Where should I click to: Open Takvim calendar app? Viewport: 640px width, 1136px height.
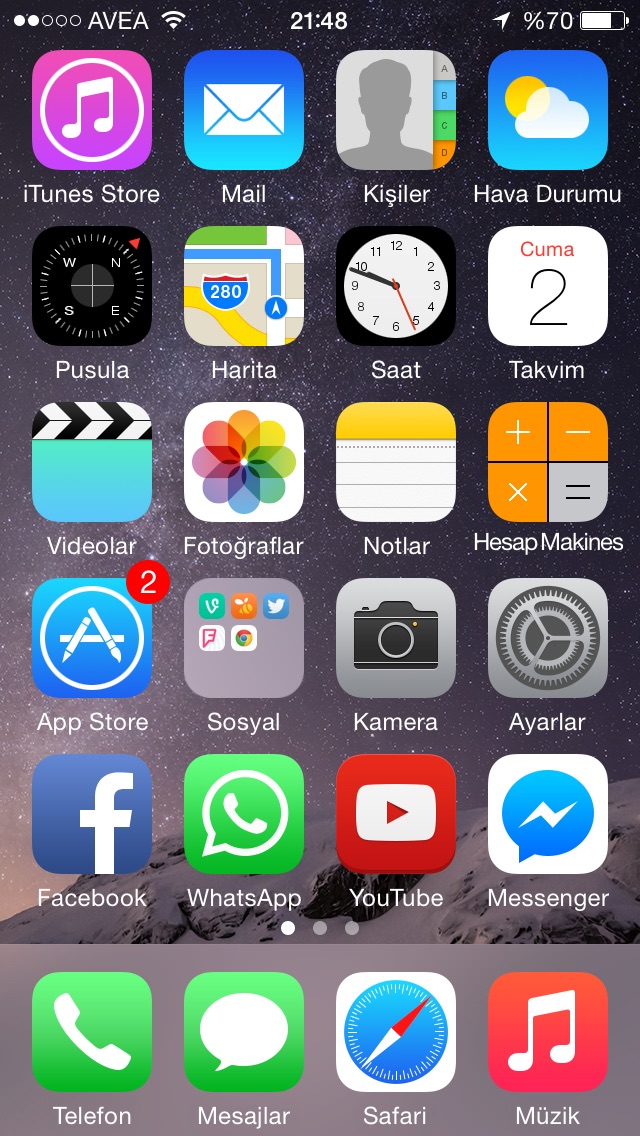click(548, 285)
